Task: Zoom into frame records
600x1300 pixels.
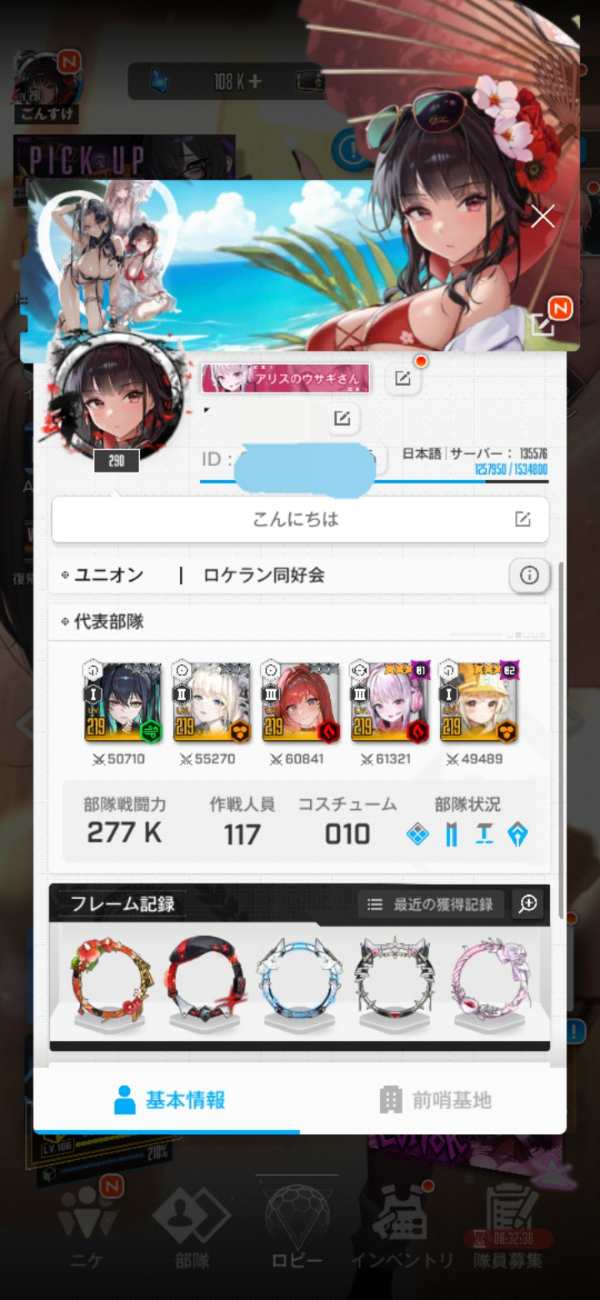Action: pyautogui.click(x=528, y=904)
